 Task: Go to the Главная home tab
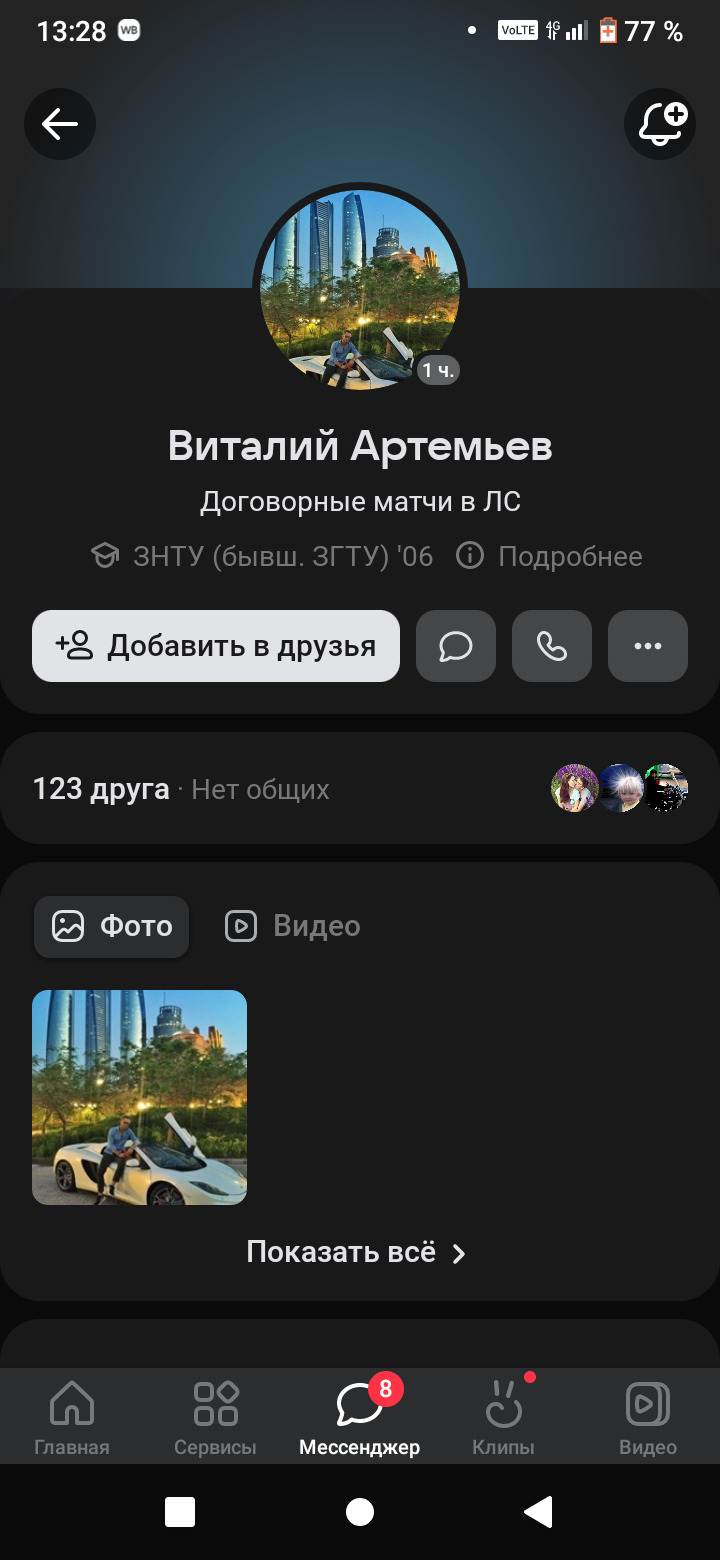tap(72, 1417)
